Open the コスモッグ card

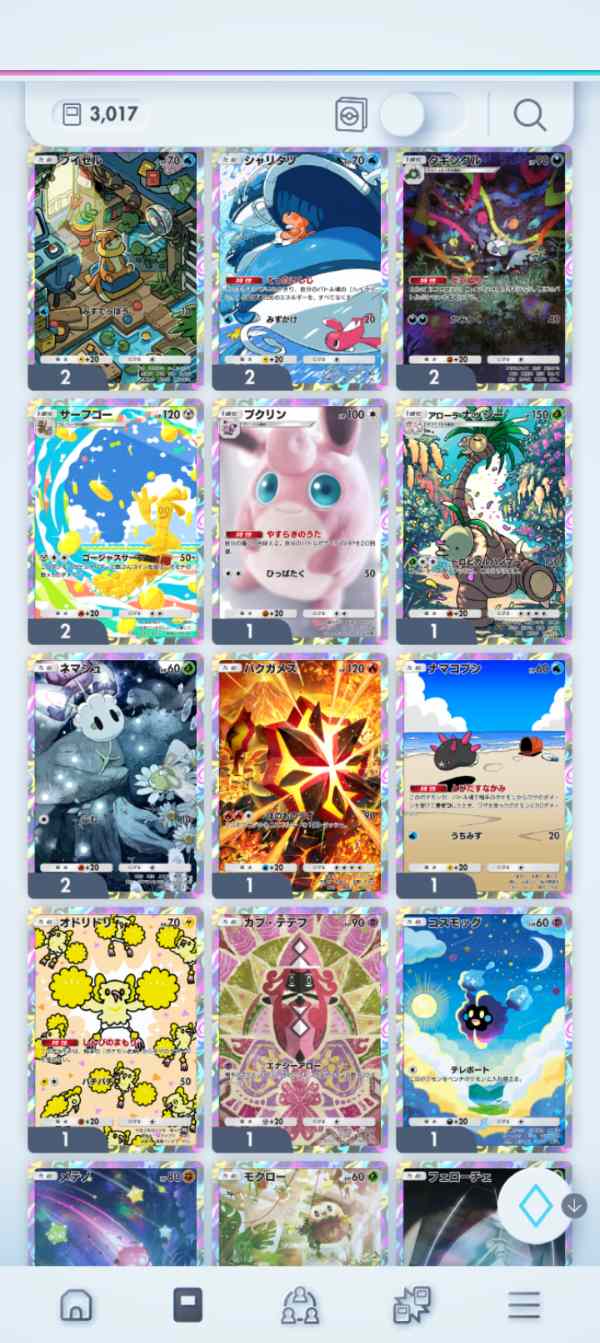[483, 1028]
